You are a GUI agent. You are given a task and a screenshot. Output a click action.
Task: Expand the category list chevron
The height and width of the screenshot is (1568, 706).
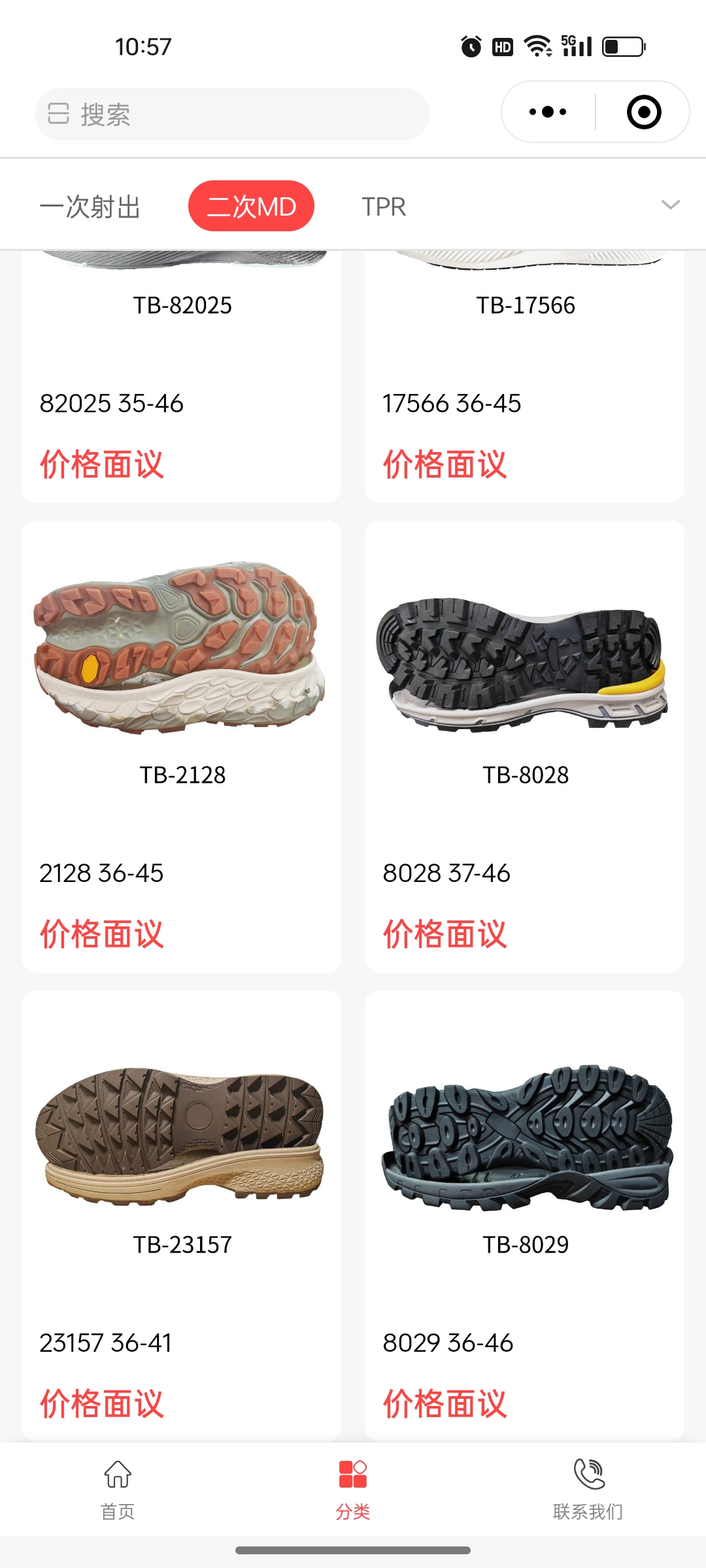[671, 205]
